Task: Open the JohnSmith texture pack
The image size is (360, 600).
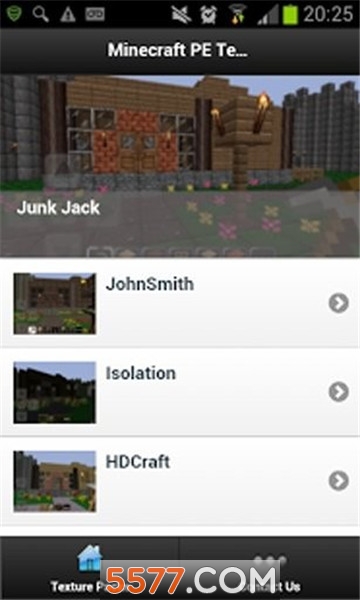Action: pyautogui.click(x=180, y=303)
